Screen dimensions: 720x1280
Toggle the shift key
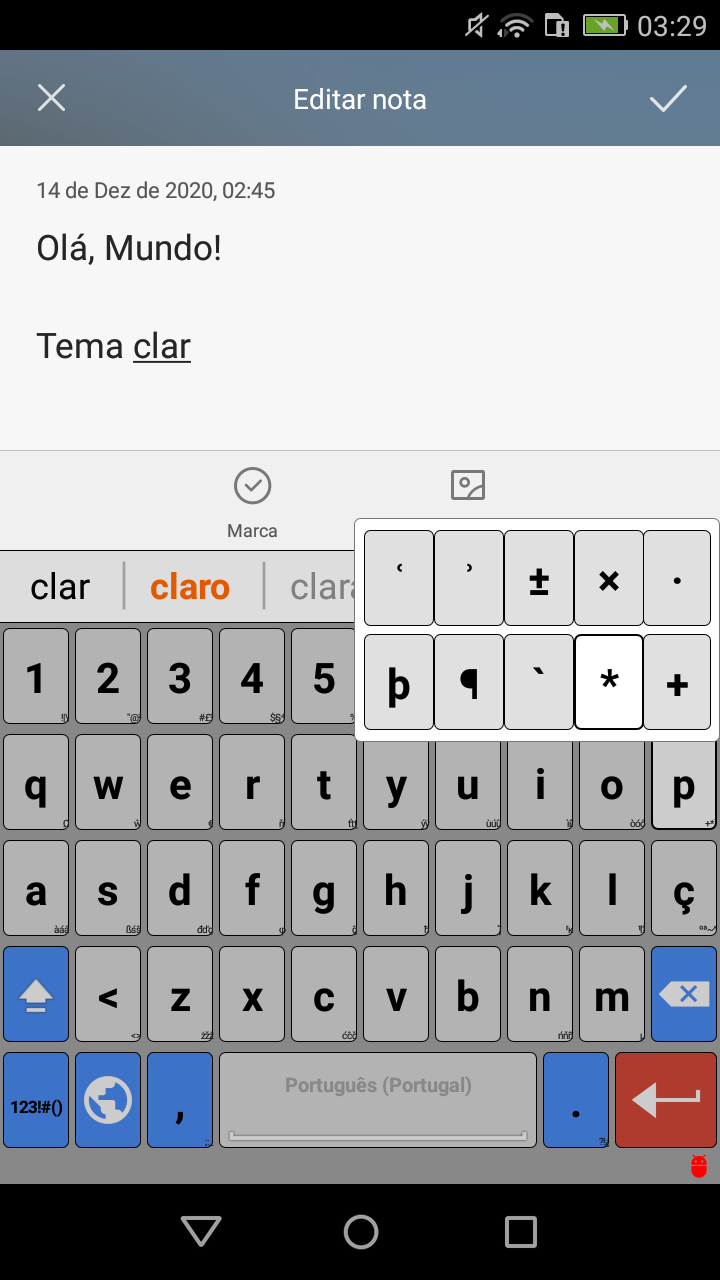[36, 994]
